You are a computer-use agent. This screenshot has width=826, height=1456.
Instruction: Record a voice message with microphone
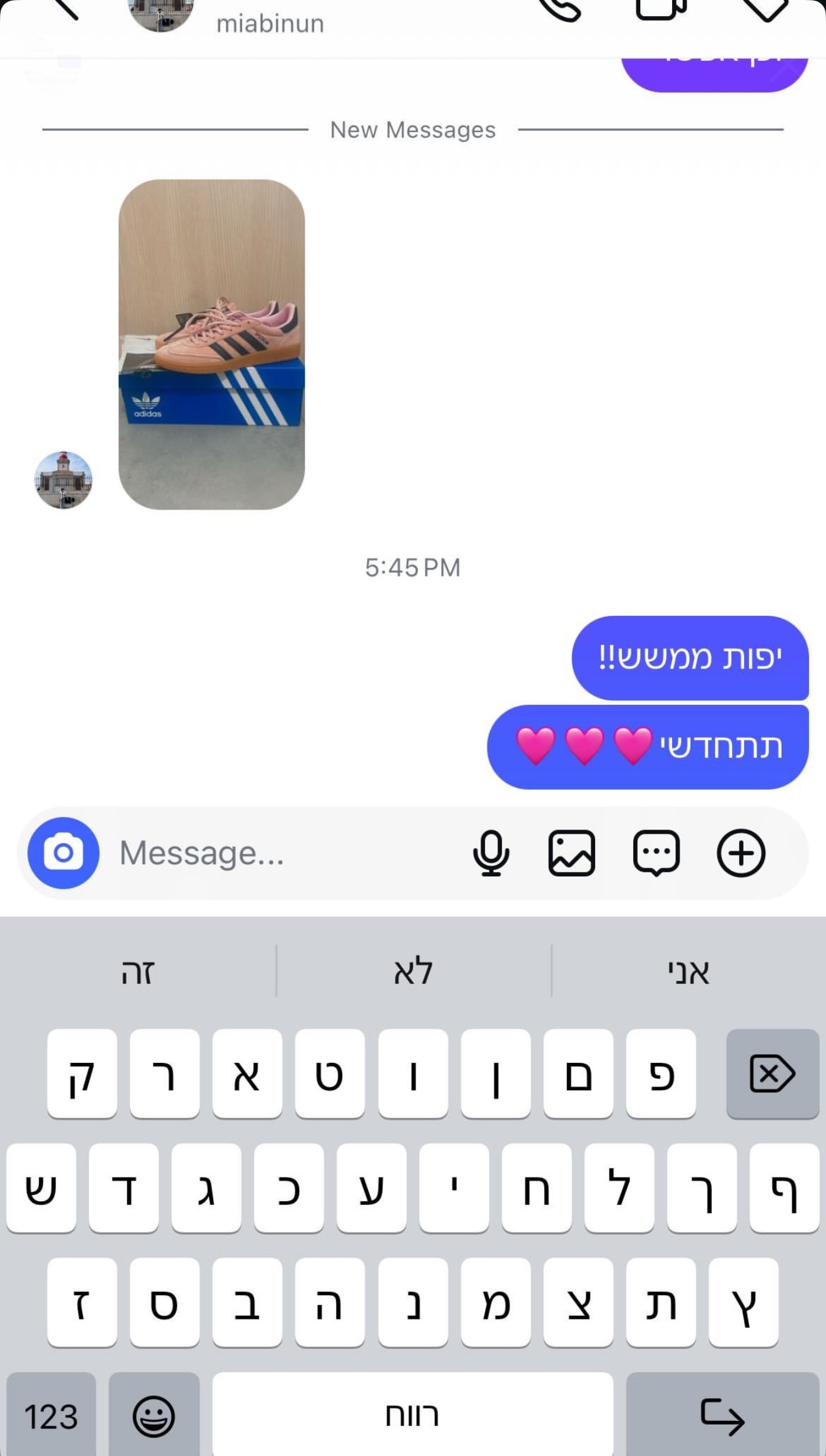point(491,853)
